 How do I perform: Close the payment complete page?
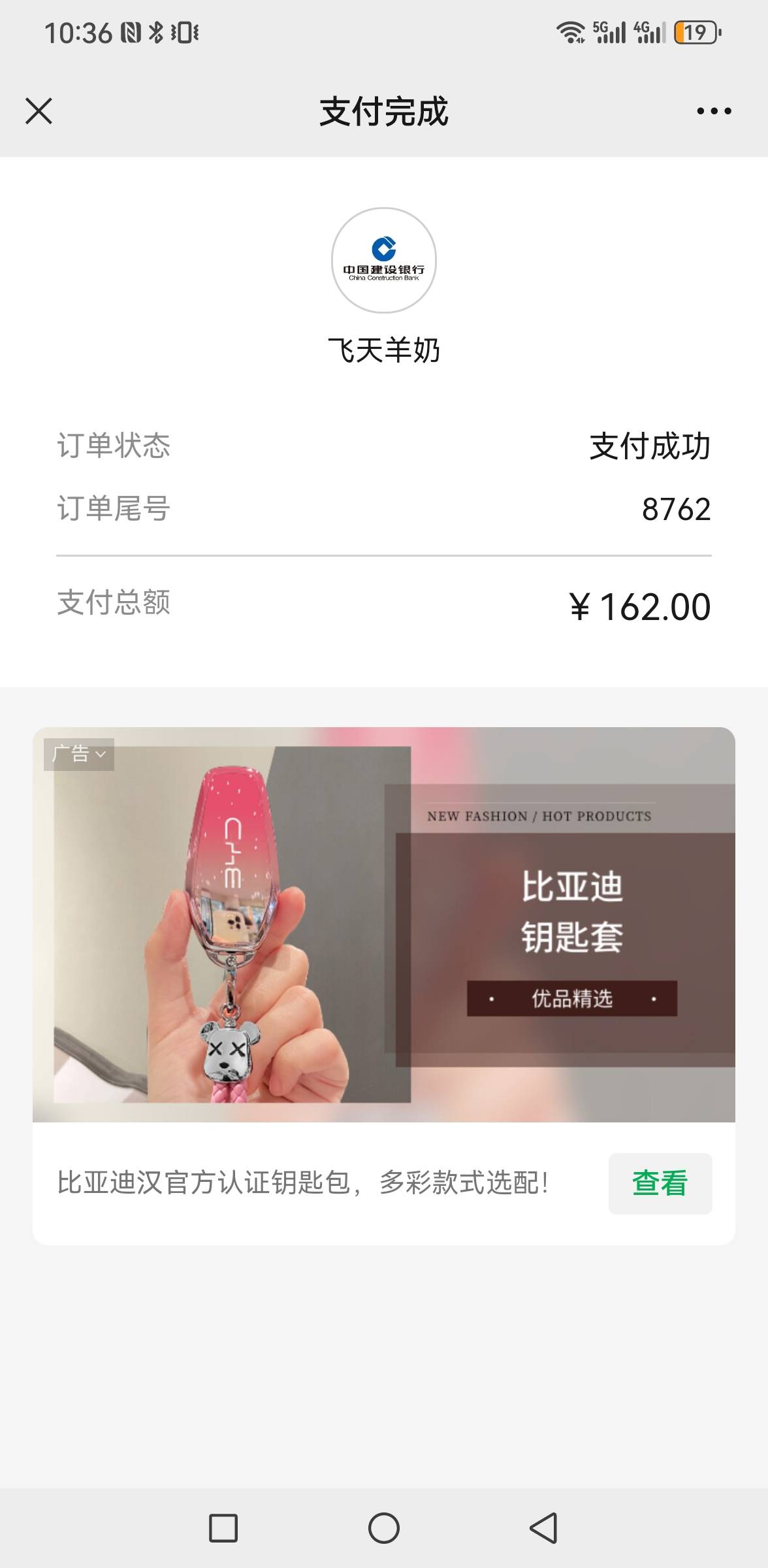pyautogui.click(x=39, y=111)
